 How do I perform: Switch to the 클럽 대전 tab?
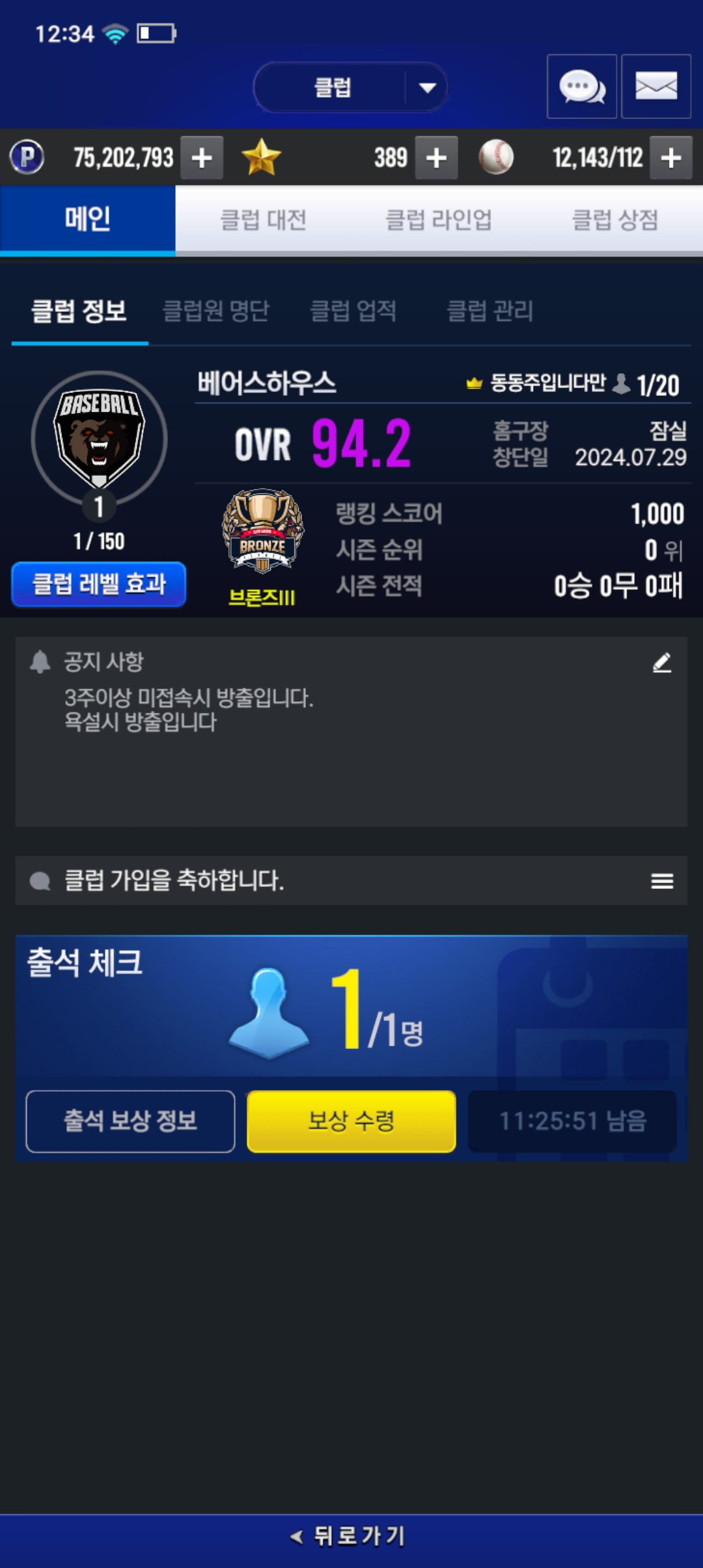click(x=263, y=220)
